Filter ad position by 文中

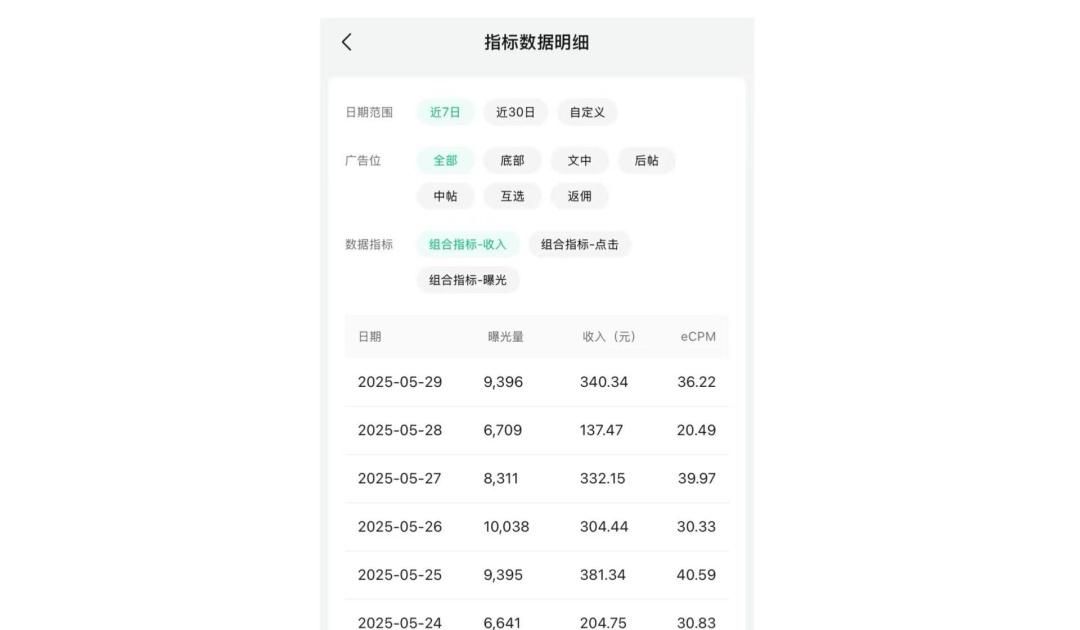point(580,161)
